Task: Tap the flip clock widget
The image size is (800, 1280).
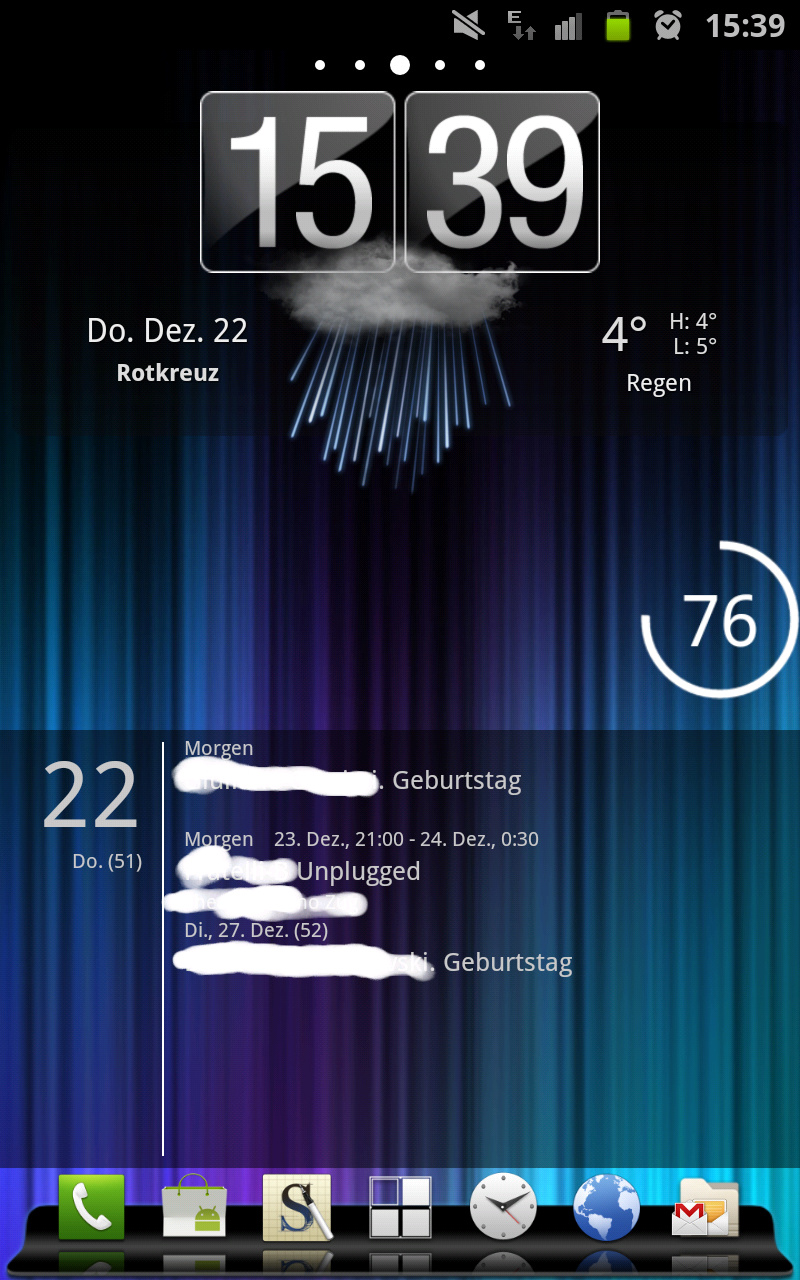Action: [400, 182]
